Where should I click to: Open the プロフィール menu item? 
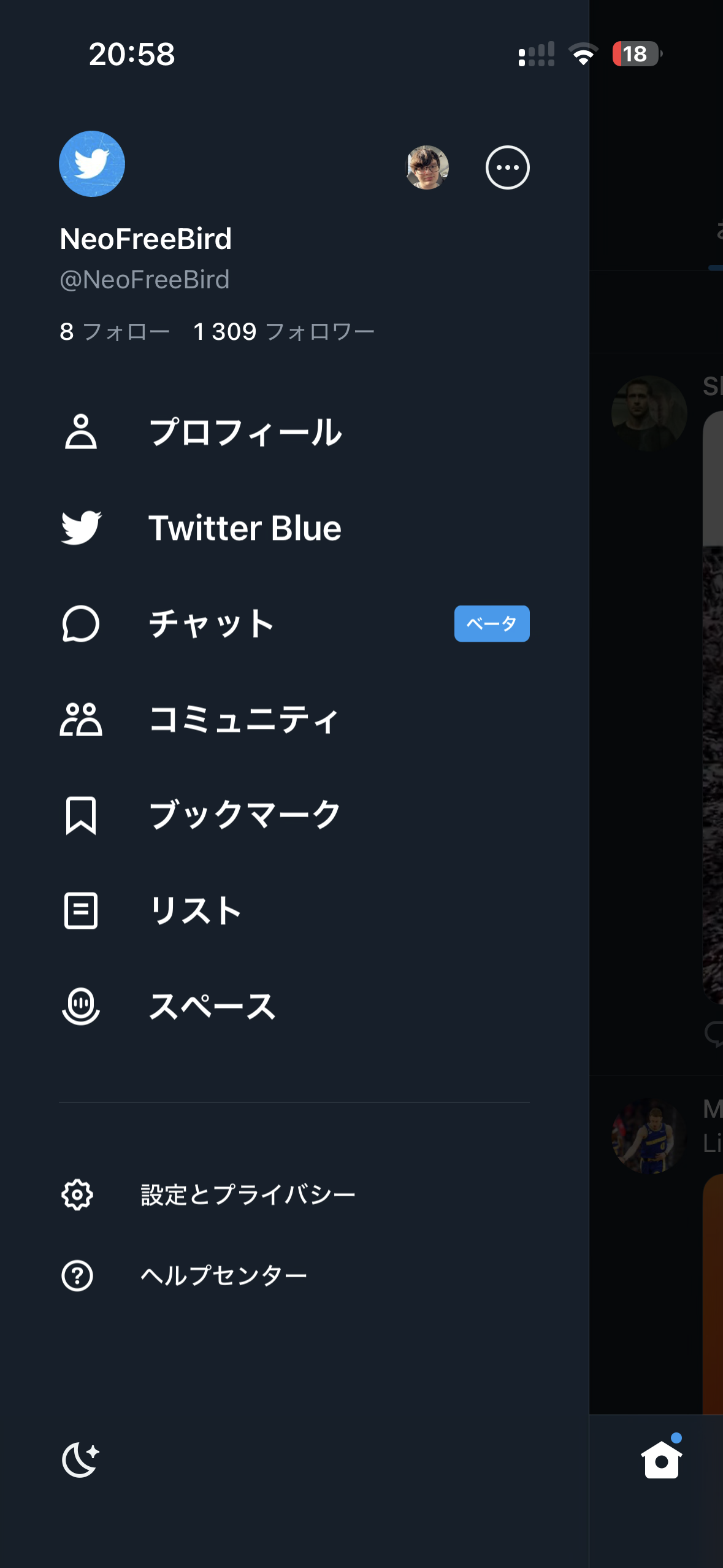point(245,432)
